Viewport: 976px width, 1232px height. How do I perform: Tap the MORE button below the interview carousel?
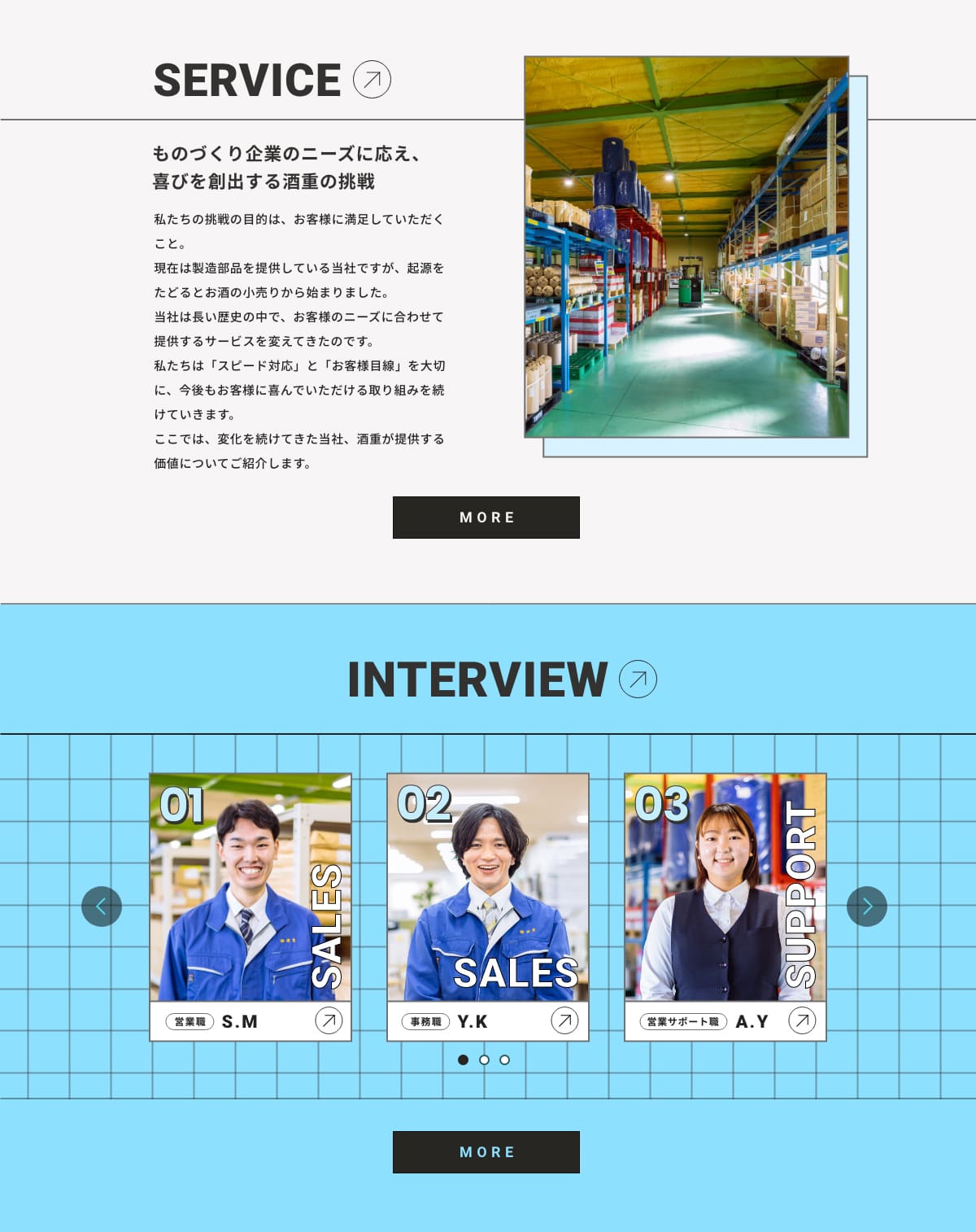pyautogui.click(x=486, y=1152)
